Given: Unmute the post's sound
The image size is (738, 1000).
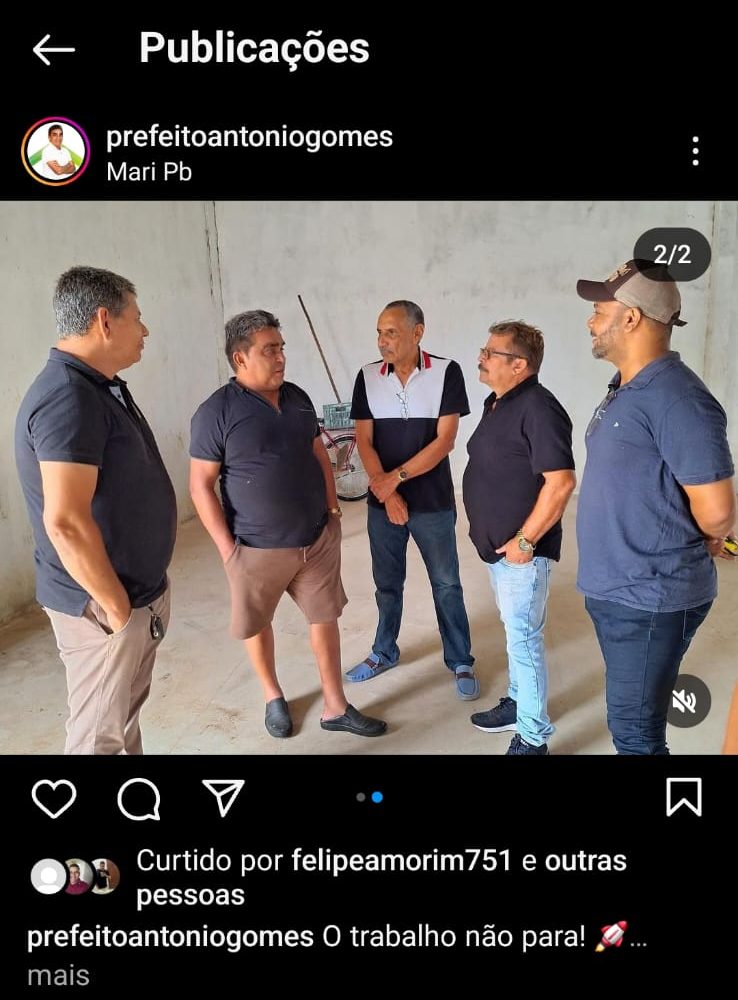Looking at the screenshot, I should click(687, 702).
